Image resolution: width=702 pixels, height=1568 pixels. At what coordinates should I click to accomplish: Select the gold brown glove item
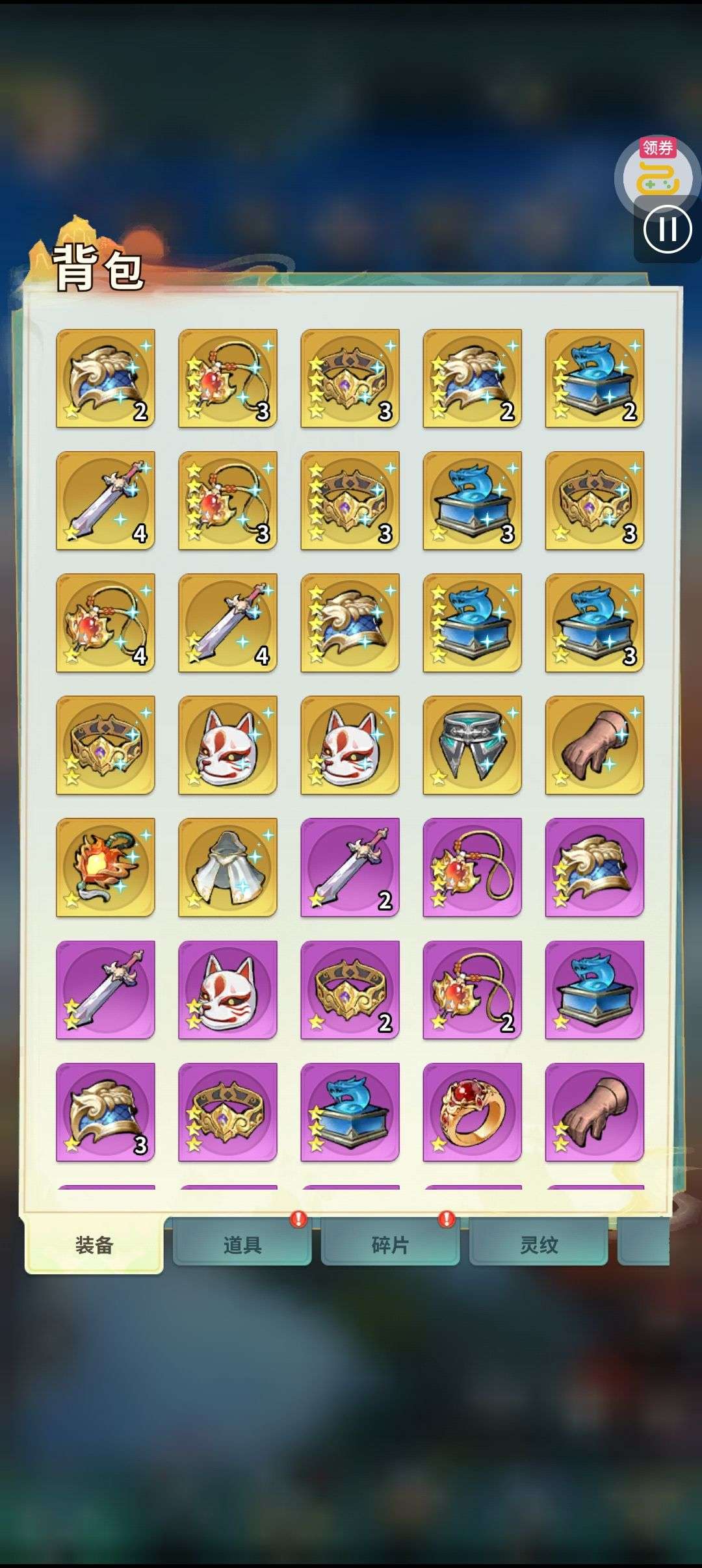click(594, 745)
